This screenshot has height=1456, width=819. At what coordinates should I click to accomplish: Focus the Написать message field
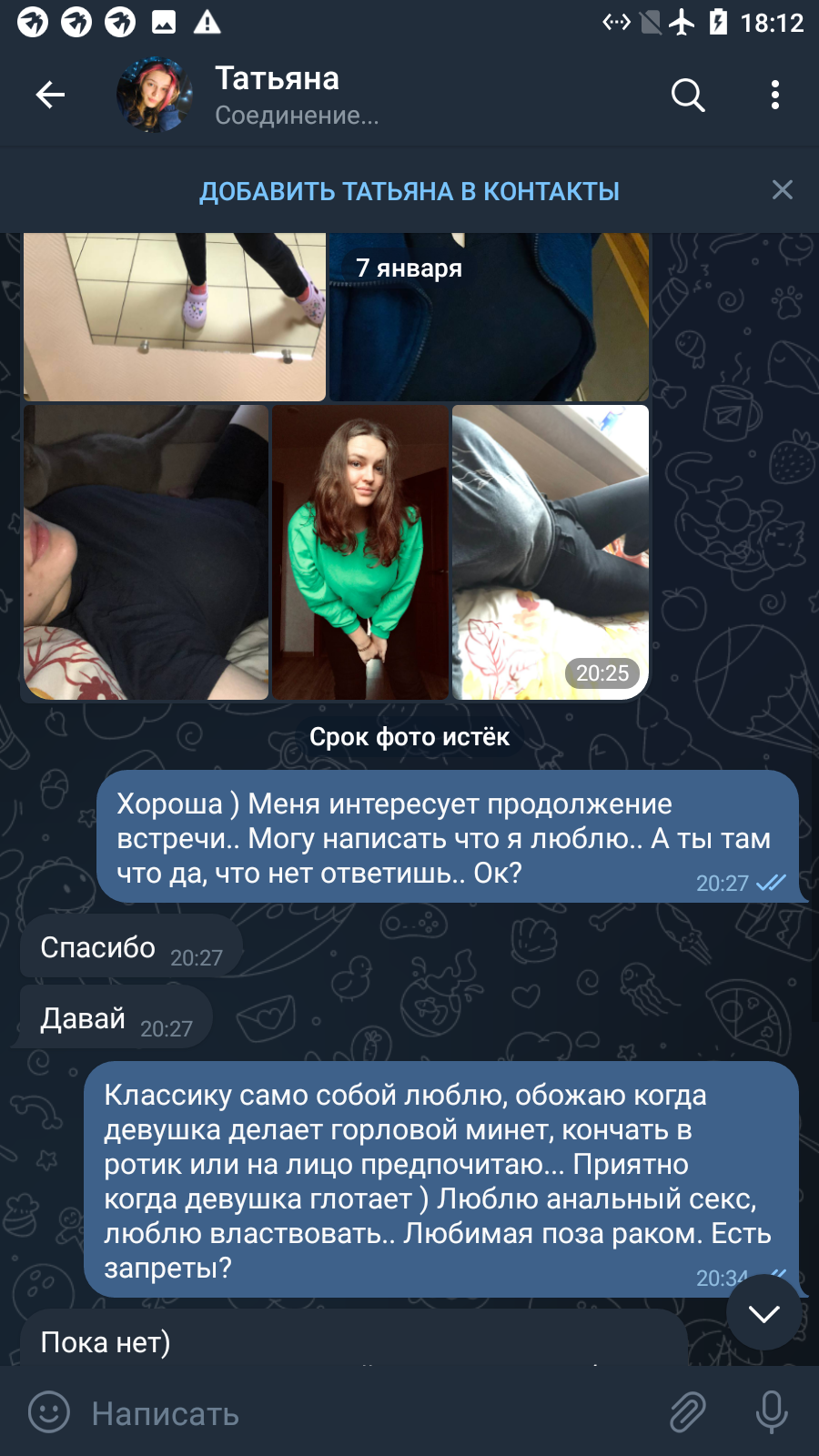point(364,1413)
